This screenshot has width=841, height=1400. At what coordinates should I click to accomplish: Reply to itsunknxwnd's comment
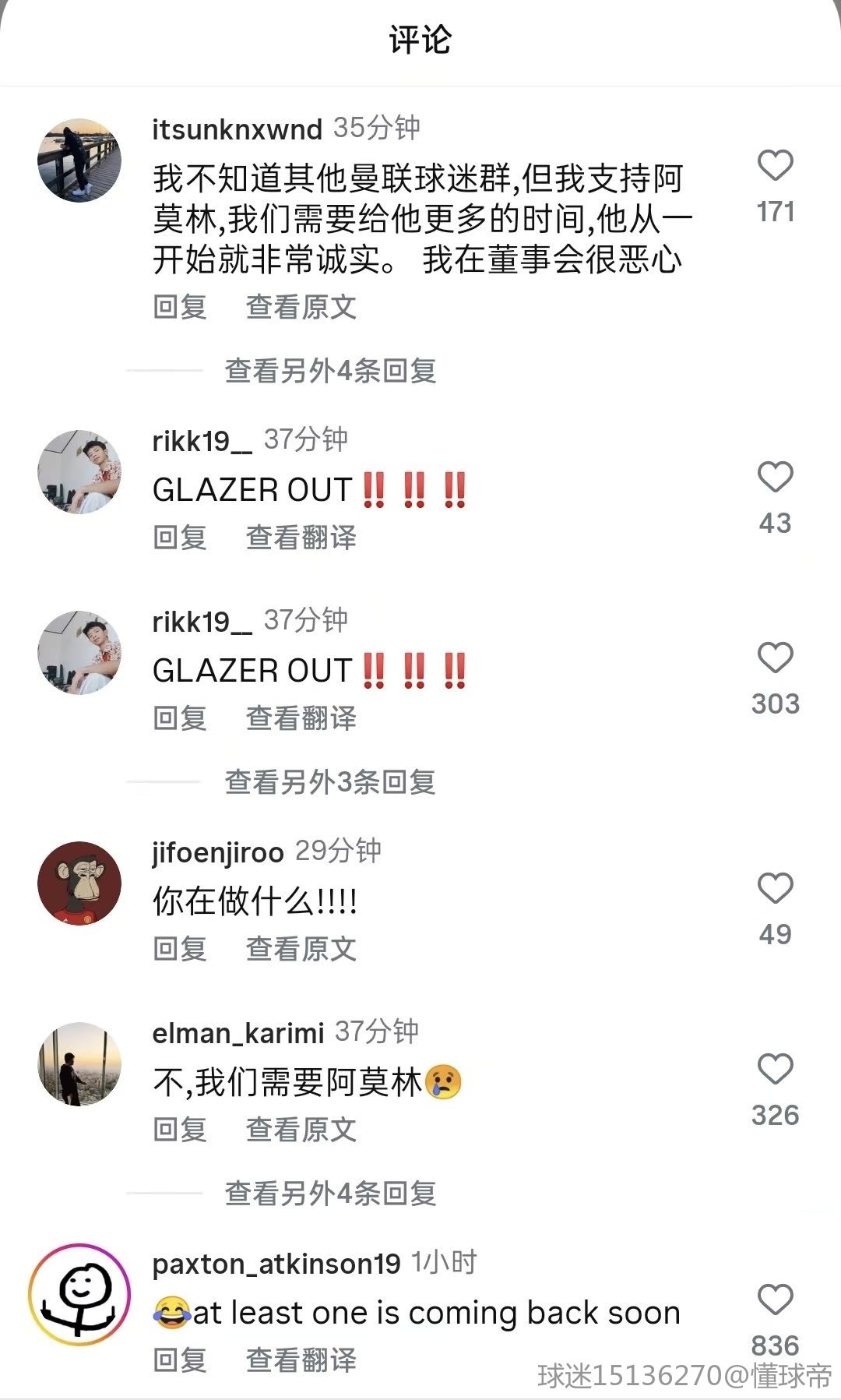[x=180, y=307]
